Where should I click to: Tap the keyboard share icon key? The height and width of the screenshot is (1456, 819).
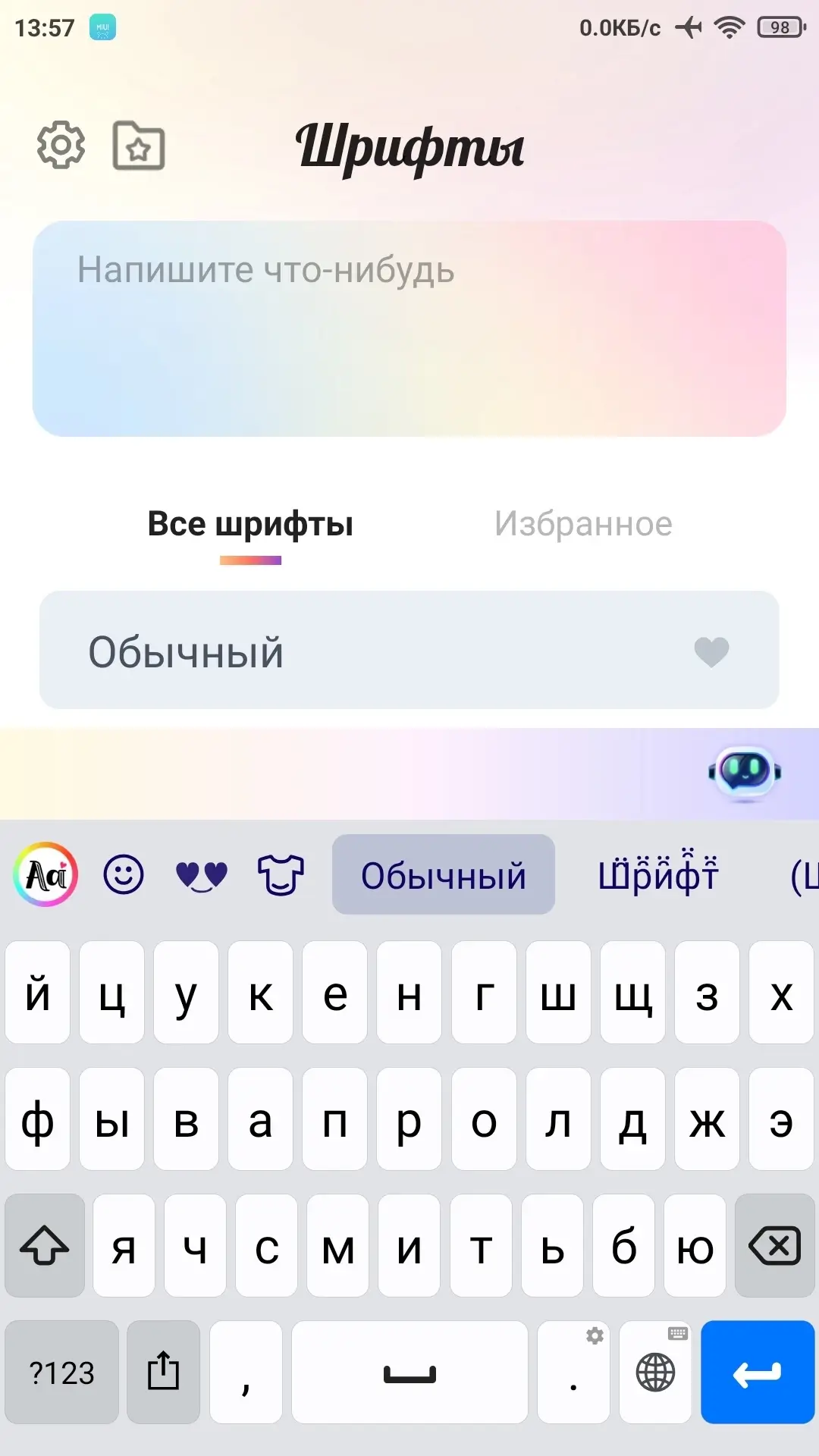tap(163, 1373)
